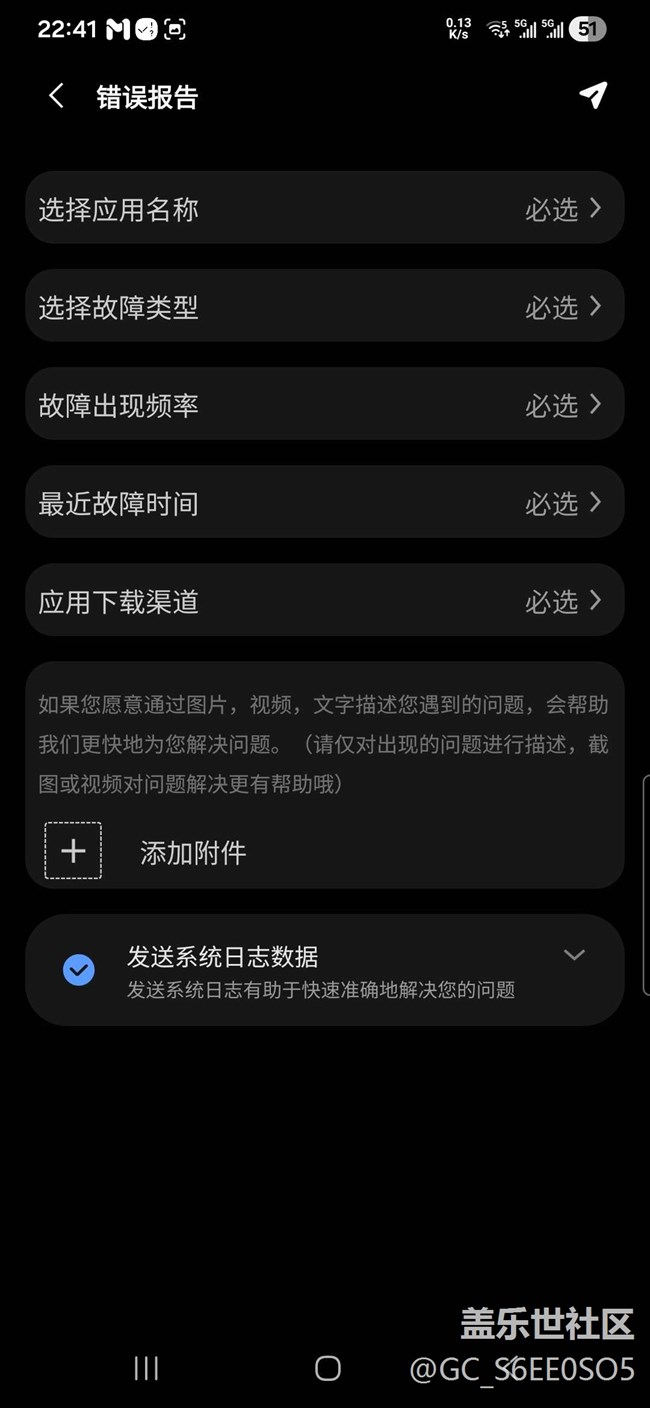Add an attachment with the plus box
Image resolution: width=650 pixels, height=1408 pixels.
(x=73, y=851)
